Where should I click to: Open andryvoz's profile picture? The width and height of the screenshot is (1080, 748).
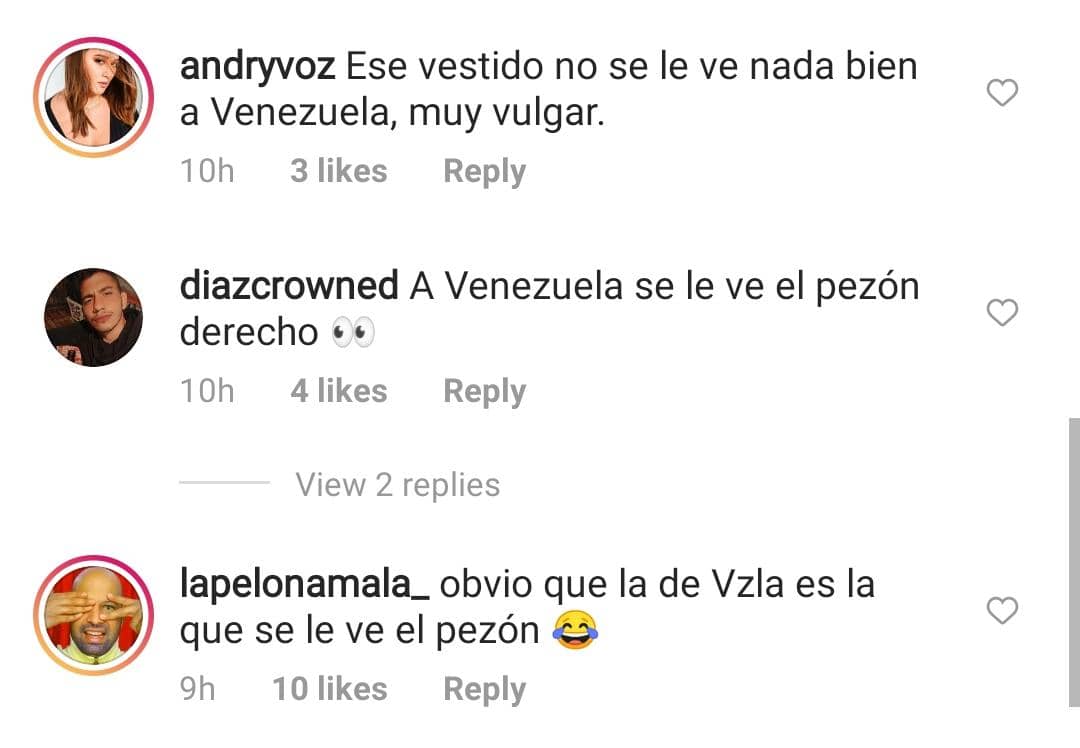93,97
